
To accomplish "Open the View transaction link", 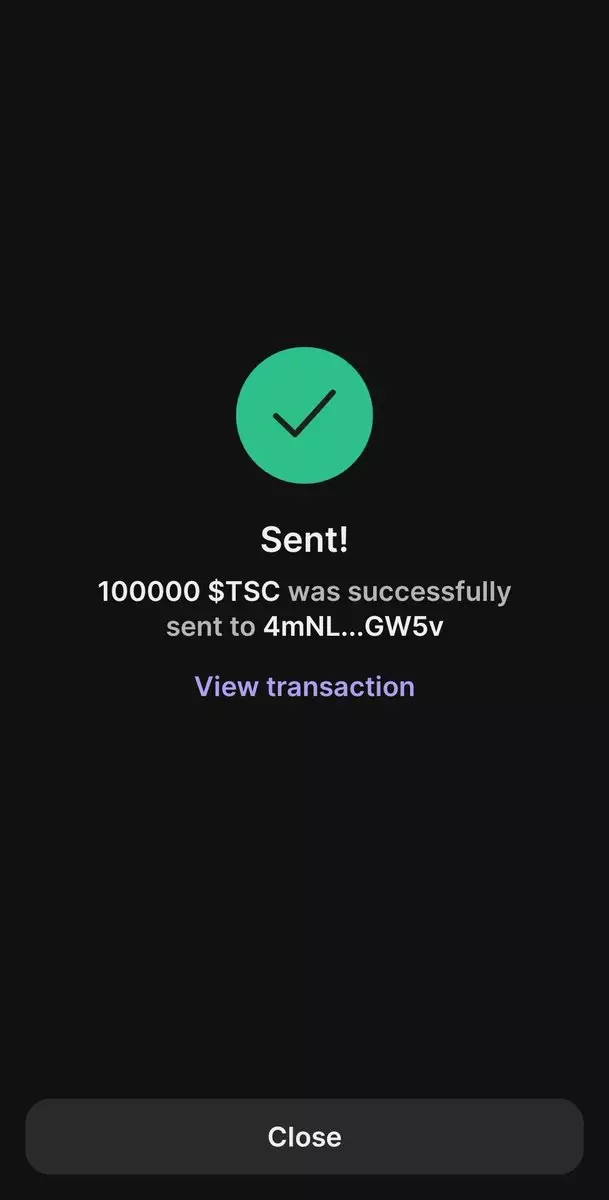I will [x=304, y=686].
